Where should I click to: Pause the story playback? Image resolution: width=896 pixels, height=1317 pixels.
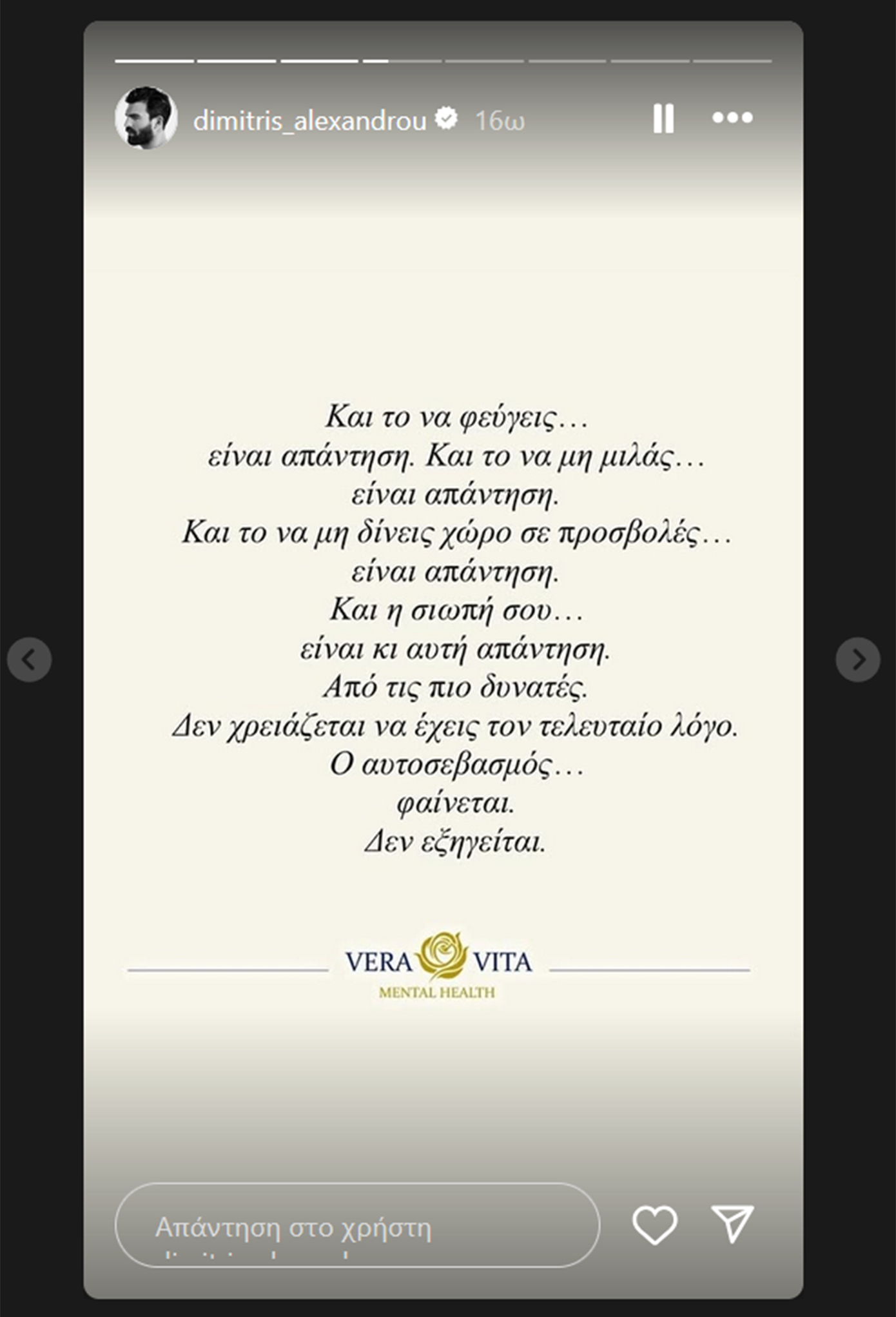point(663,119)
